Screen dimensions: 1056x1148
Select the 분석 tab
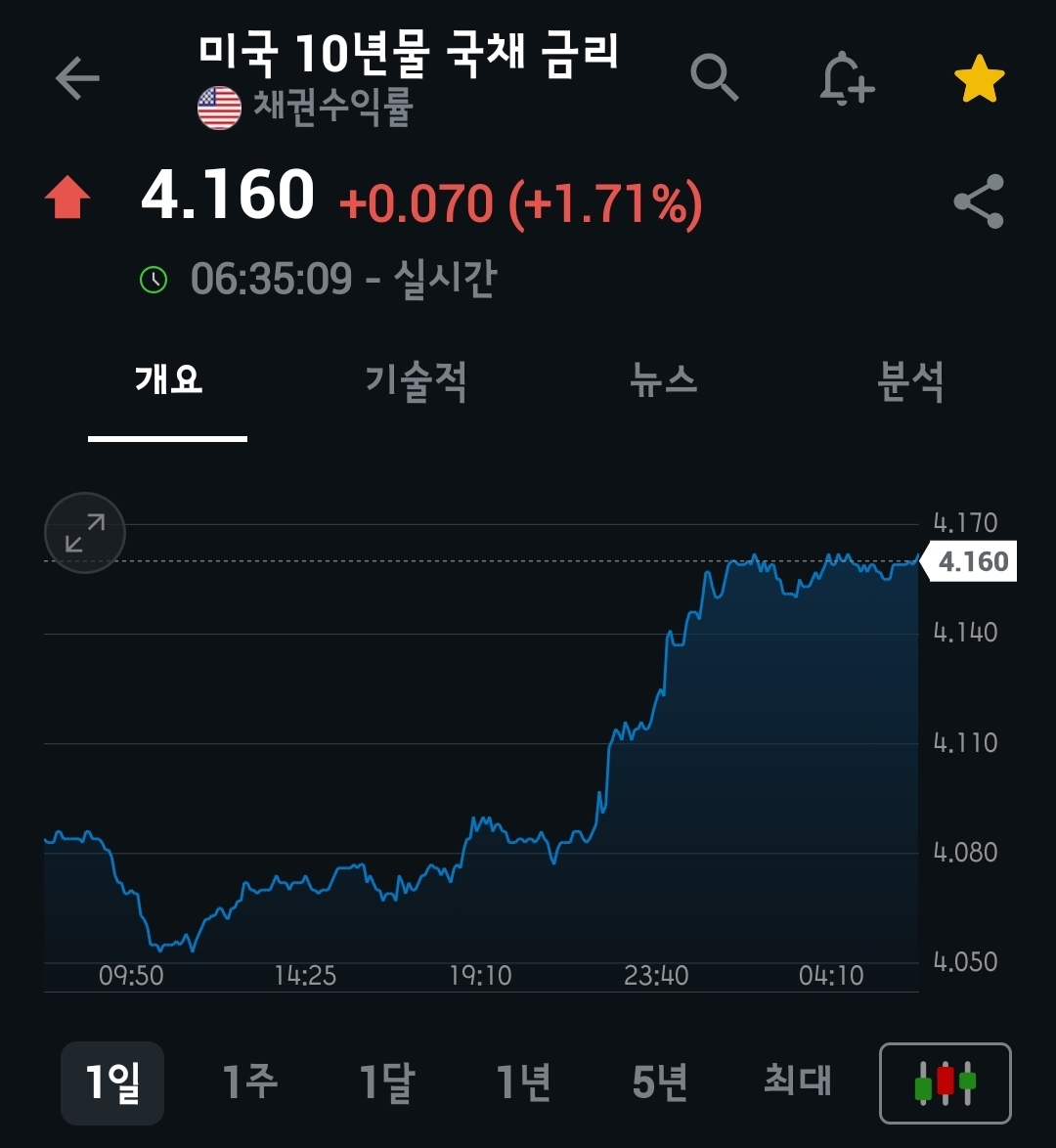910,379
